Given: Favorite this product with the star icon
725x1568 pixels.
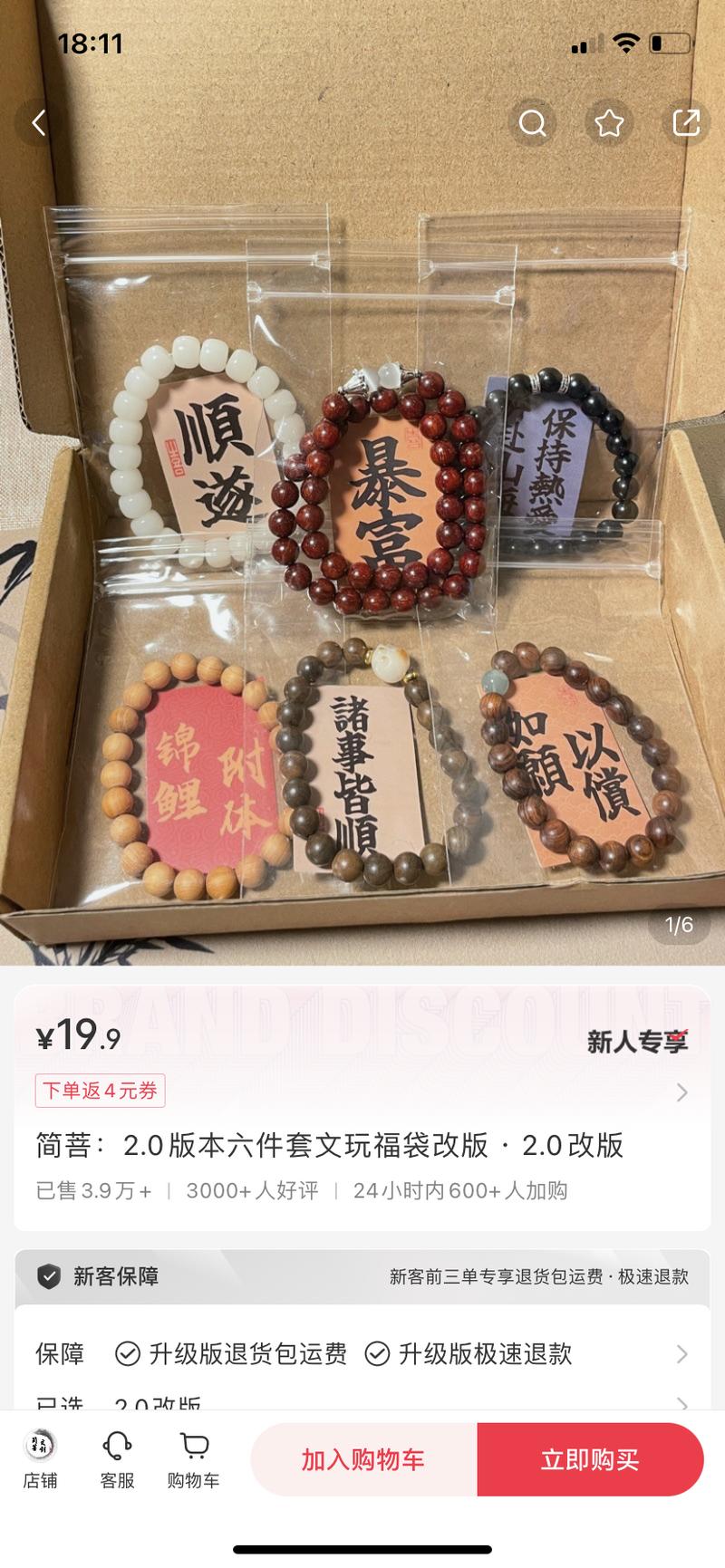Looking at the screenshot, I should pyautogui.click(x=609, y=123).
